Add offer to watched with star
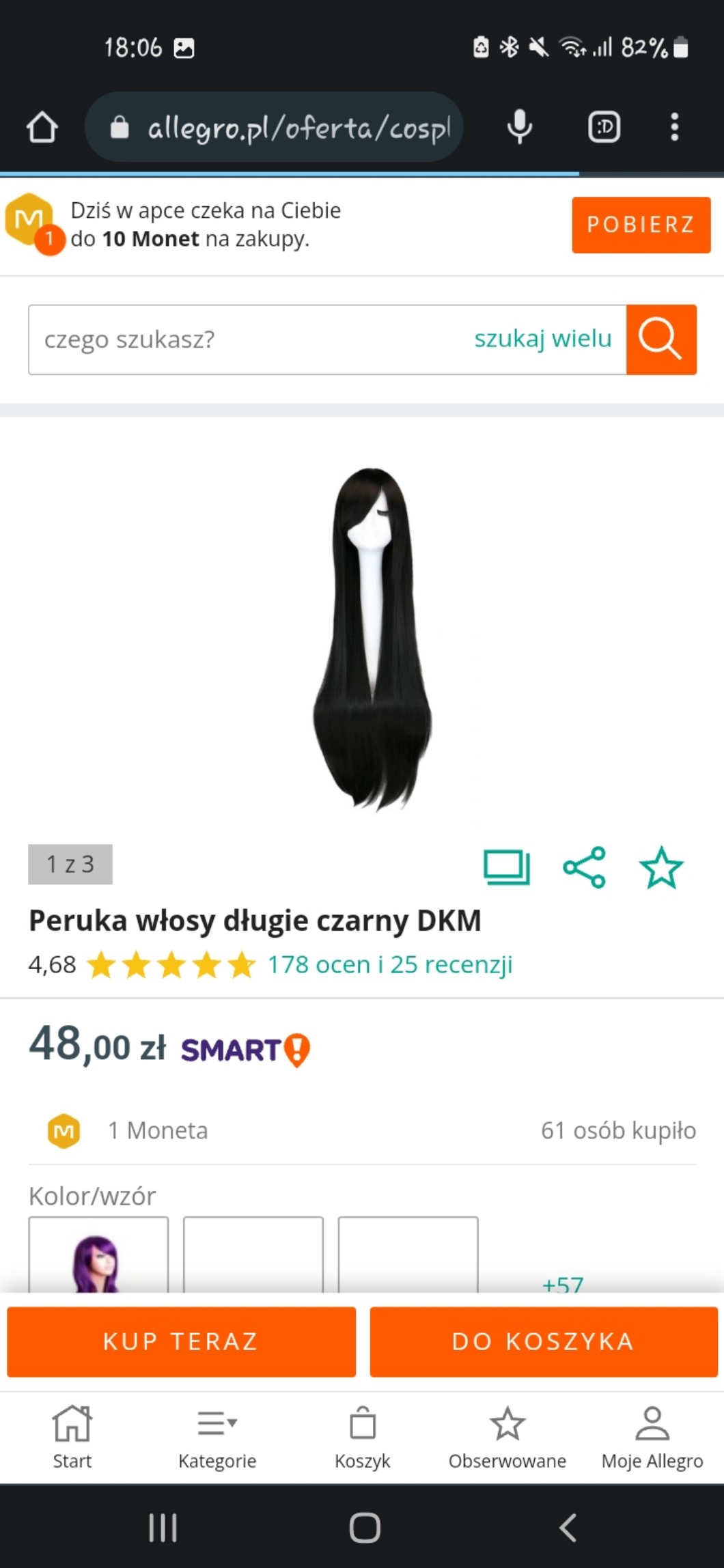 pos(660,867)
